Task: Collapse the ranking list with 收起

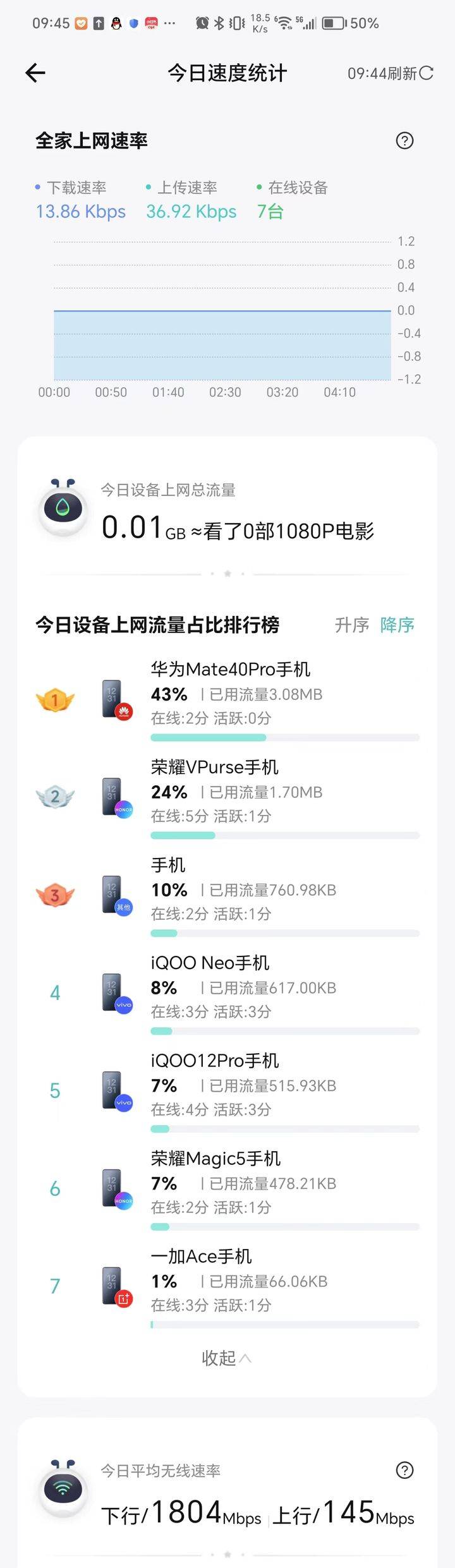Action: (x=226, y=1358)
